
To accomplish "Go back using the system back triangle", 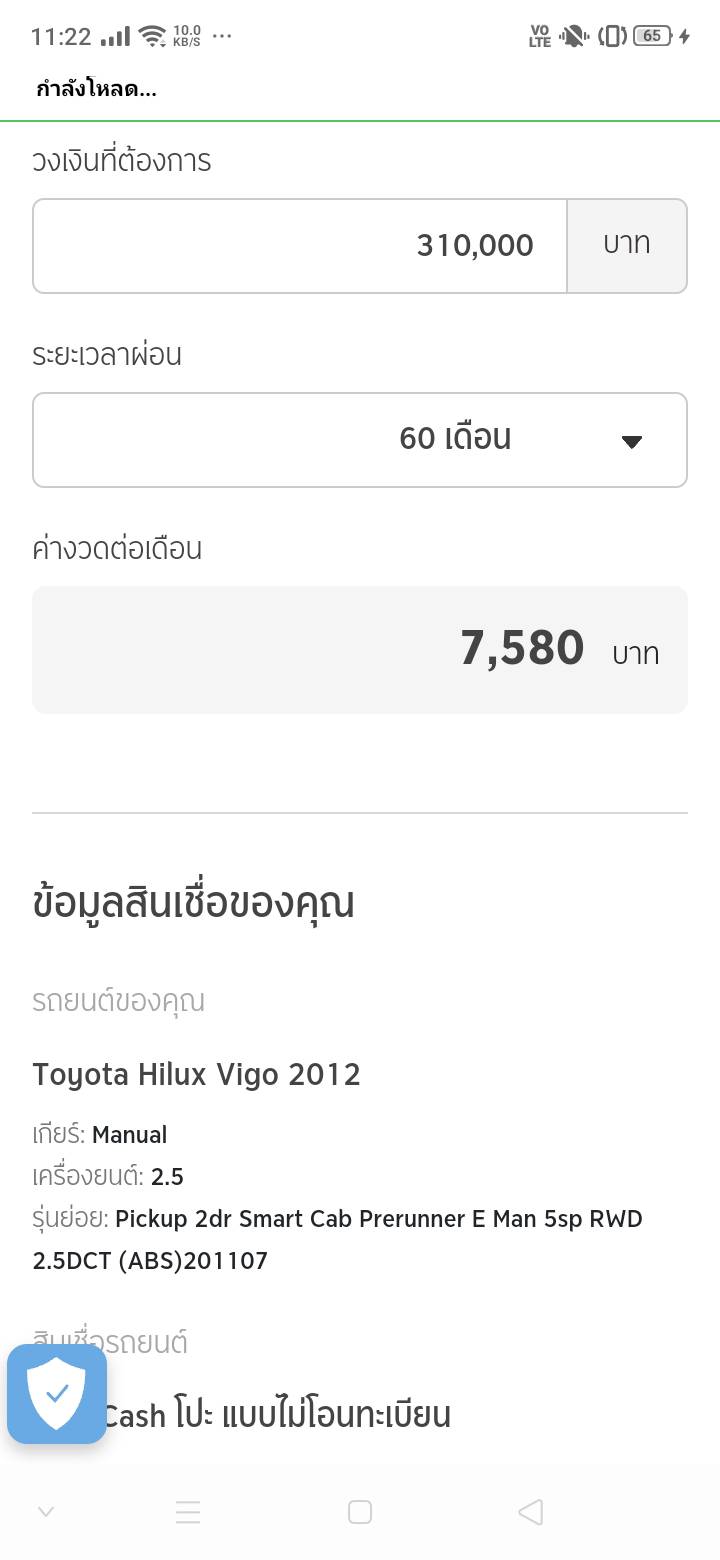I will coord(531,1512).
